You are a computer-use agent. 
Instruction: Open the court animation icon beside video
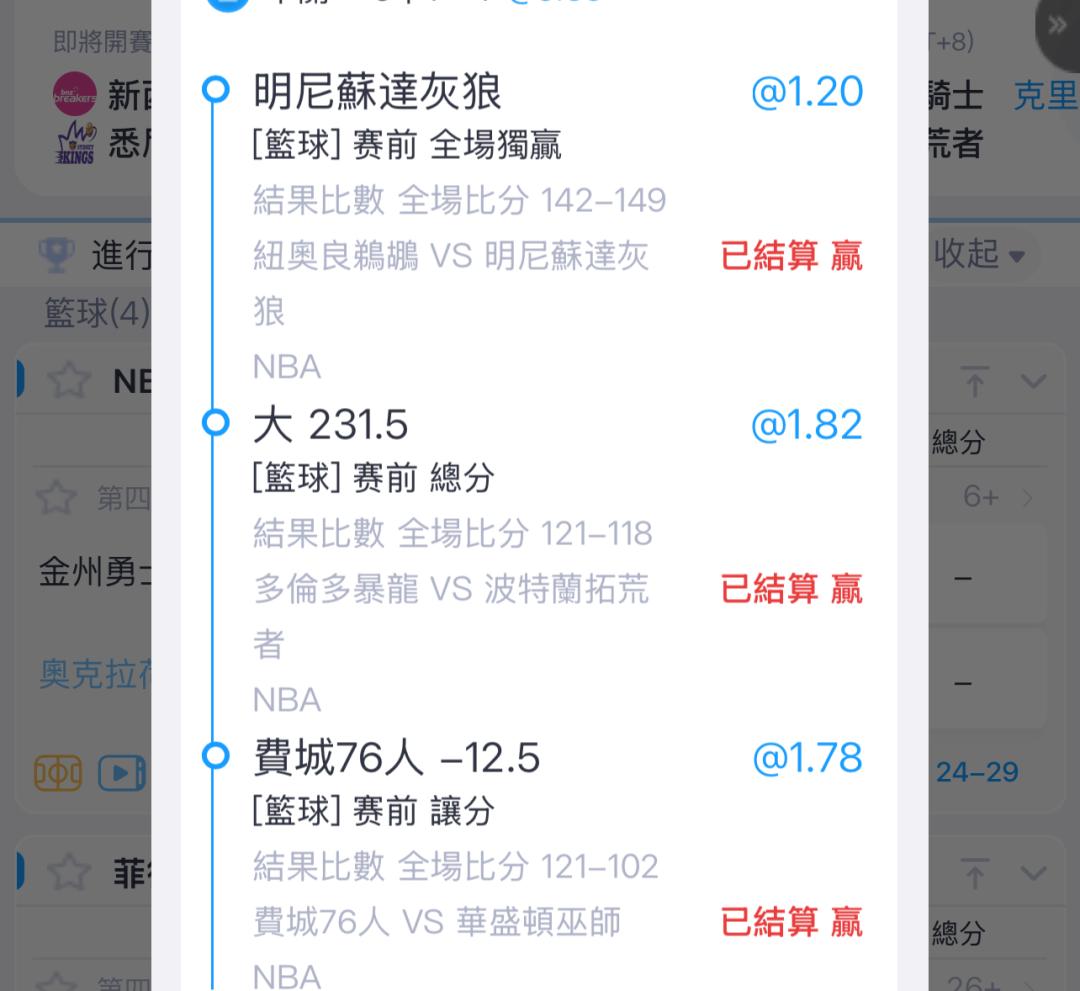(x=58, y=773)
